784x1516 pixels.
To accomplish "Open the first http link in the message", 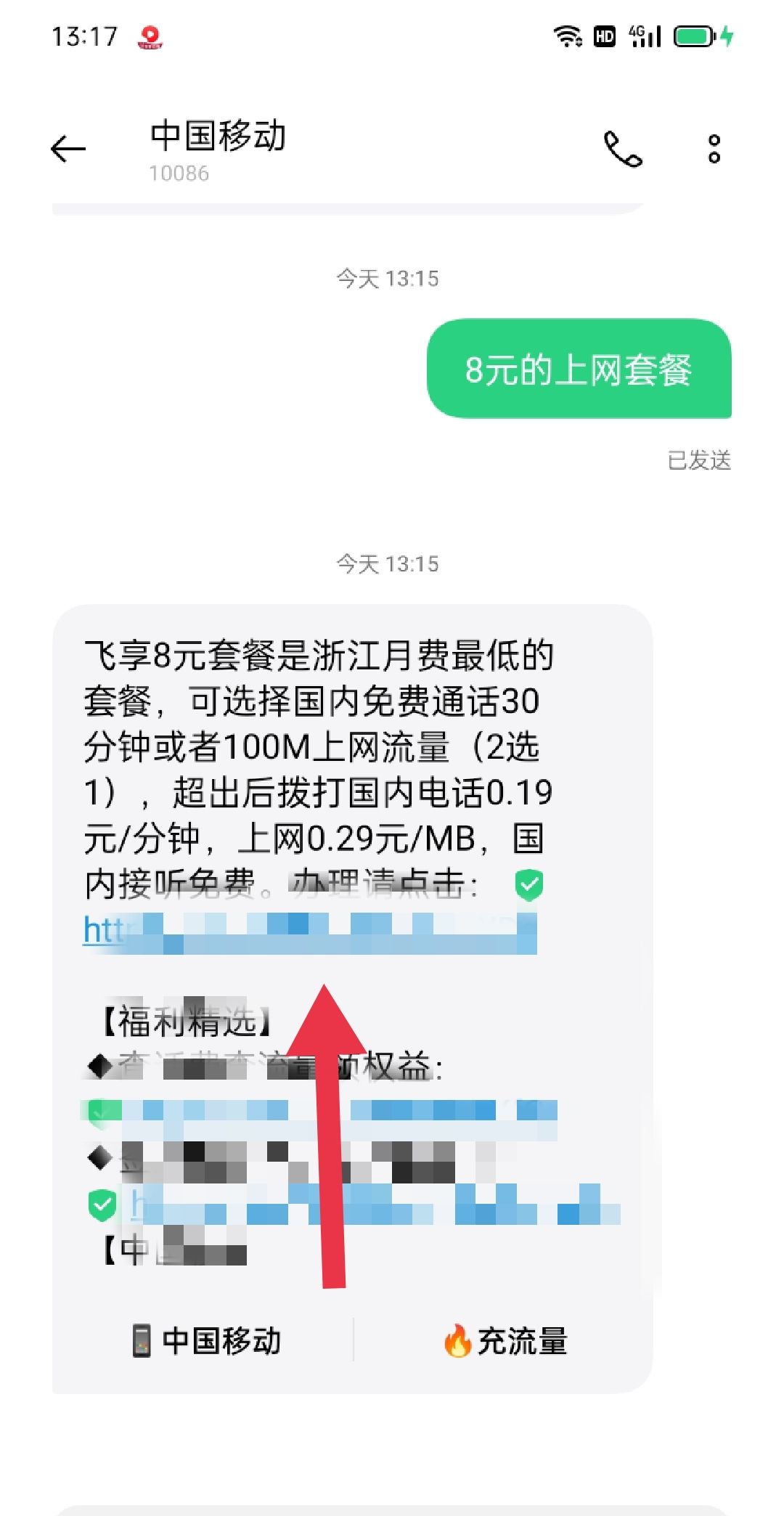I will click(309, 932).
